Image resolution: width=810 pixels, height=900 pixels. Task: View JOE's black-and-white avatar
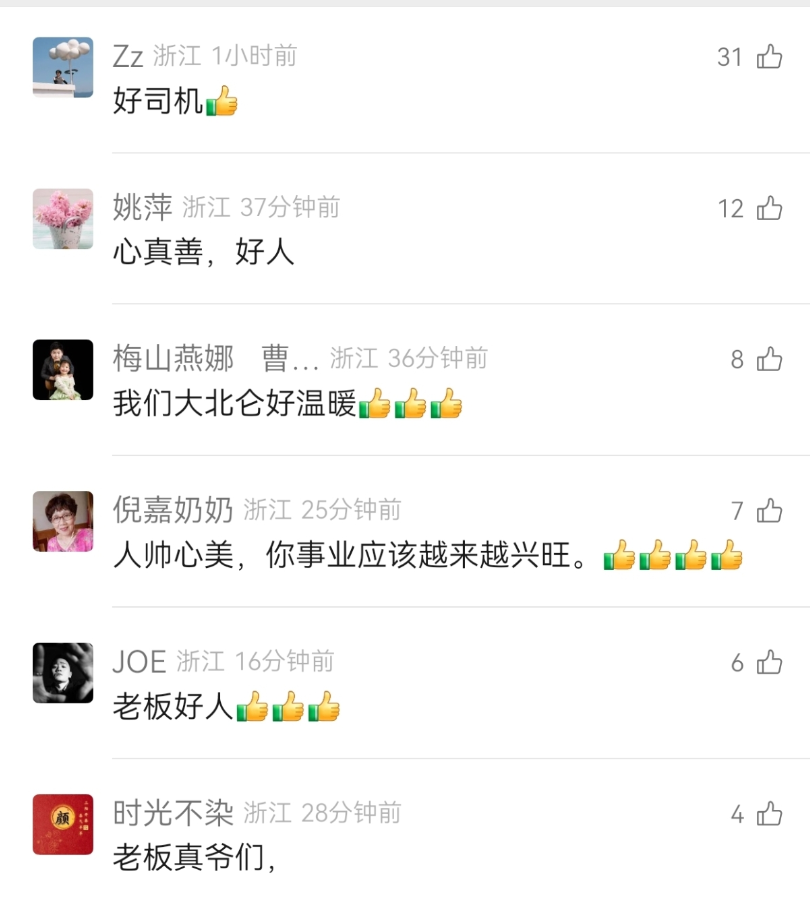63,672
